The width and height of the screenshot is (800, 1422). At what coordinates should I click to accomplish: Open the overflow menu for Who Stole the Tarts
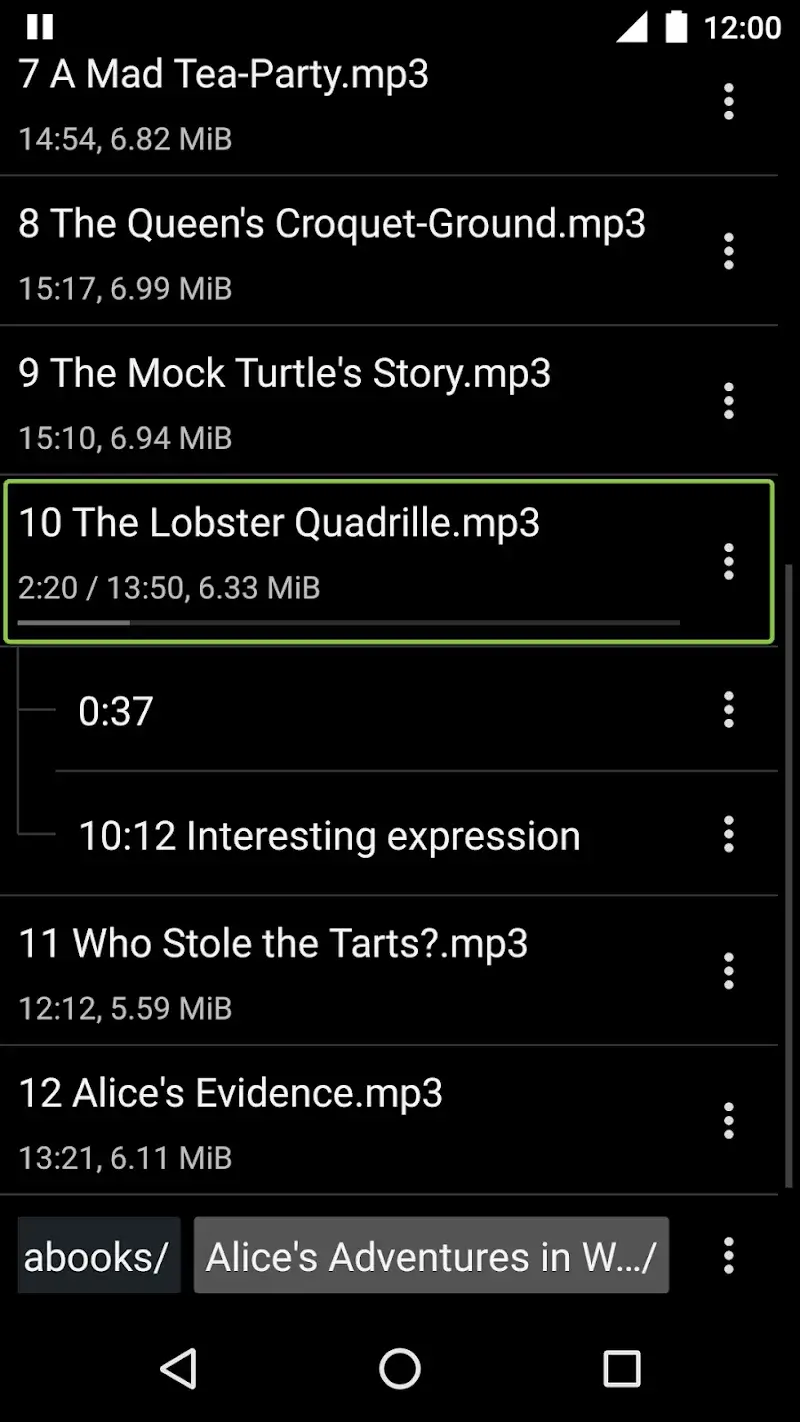(728, 970)
